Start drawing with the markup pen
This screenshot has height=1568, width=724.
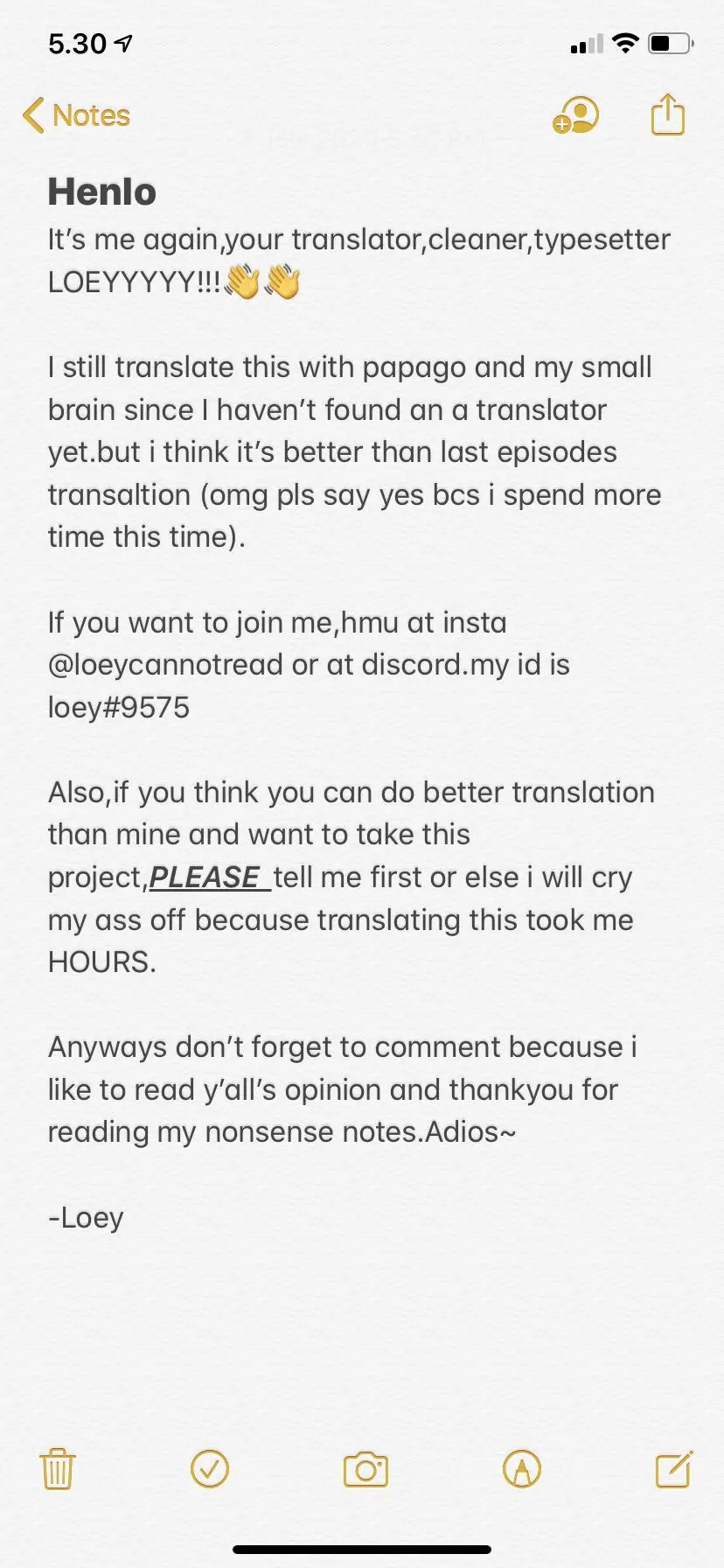coord(522,1469)
